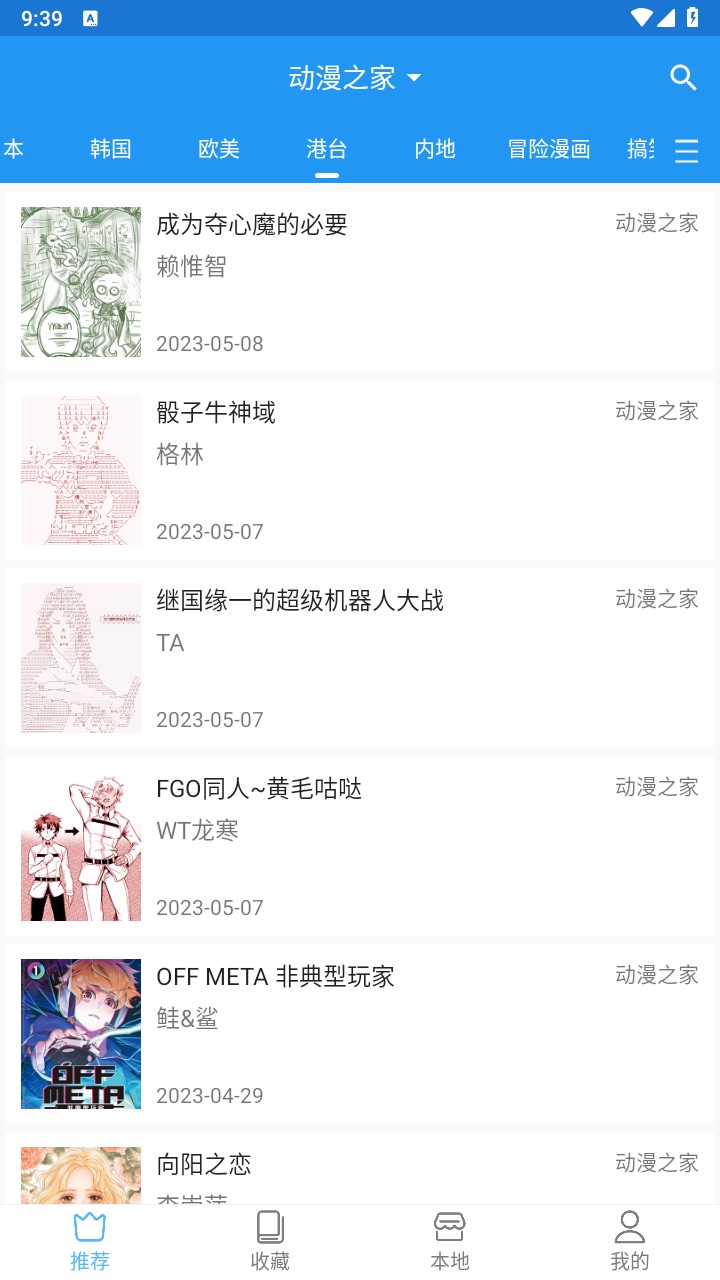Open the OFF META 非典型玩家 cover thumbnail

(80, 1033)
